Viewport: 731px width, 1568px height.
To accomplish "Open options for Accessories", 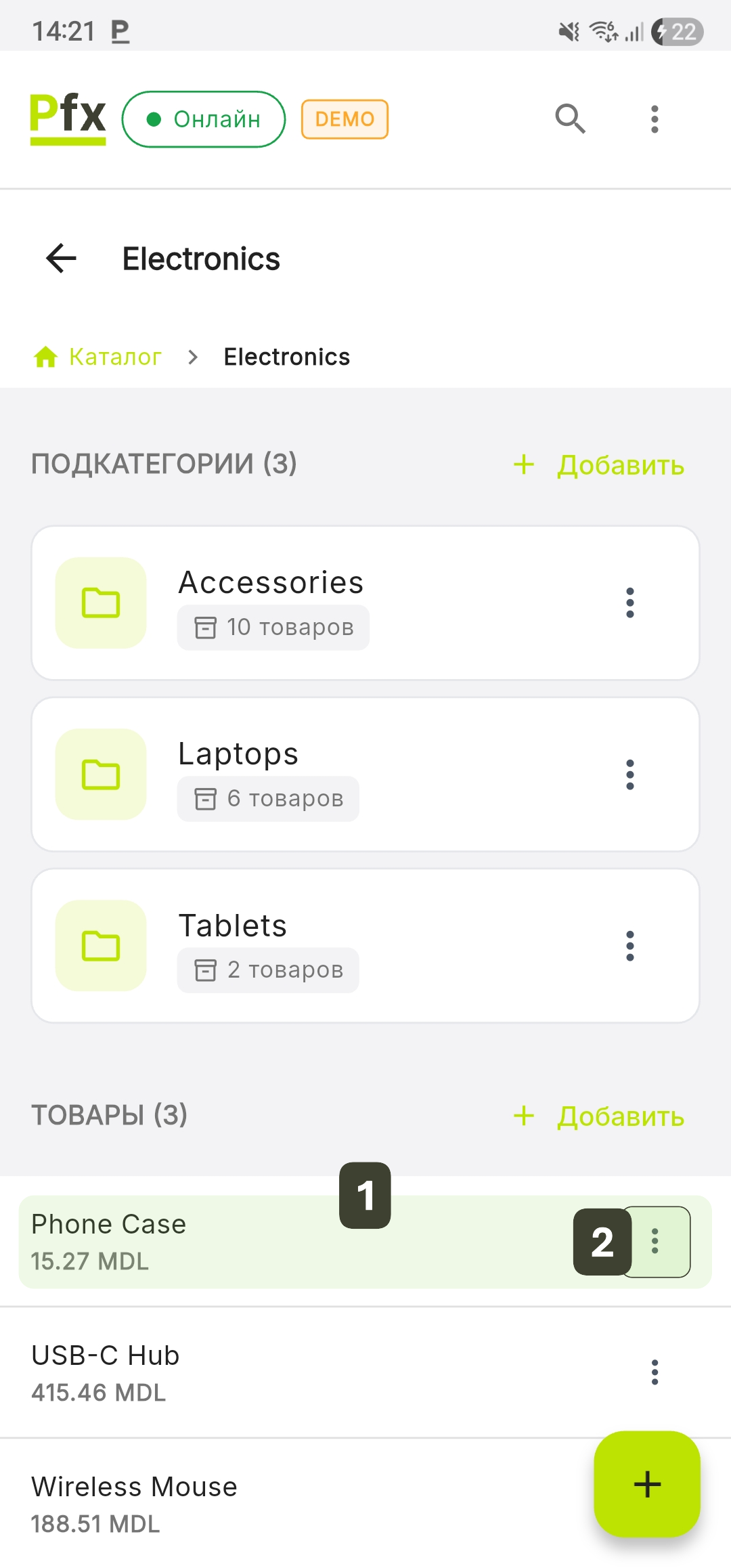I will point(630,603).
